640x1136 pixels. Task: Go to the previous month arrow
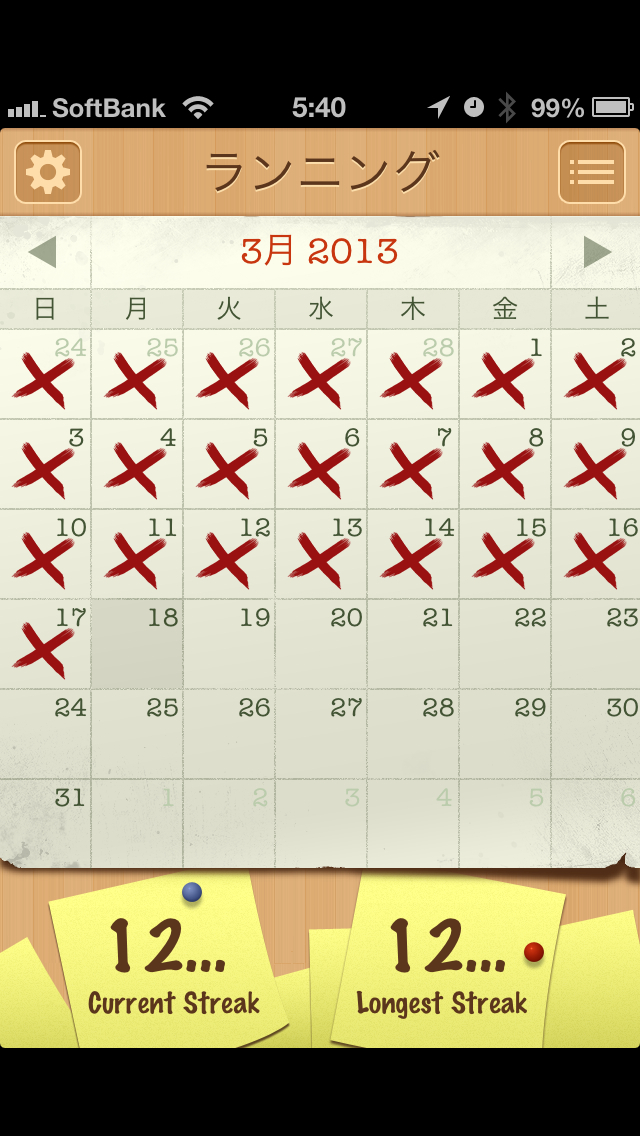[42, 252]
